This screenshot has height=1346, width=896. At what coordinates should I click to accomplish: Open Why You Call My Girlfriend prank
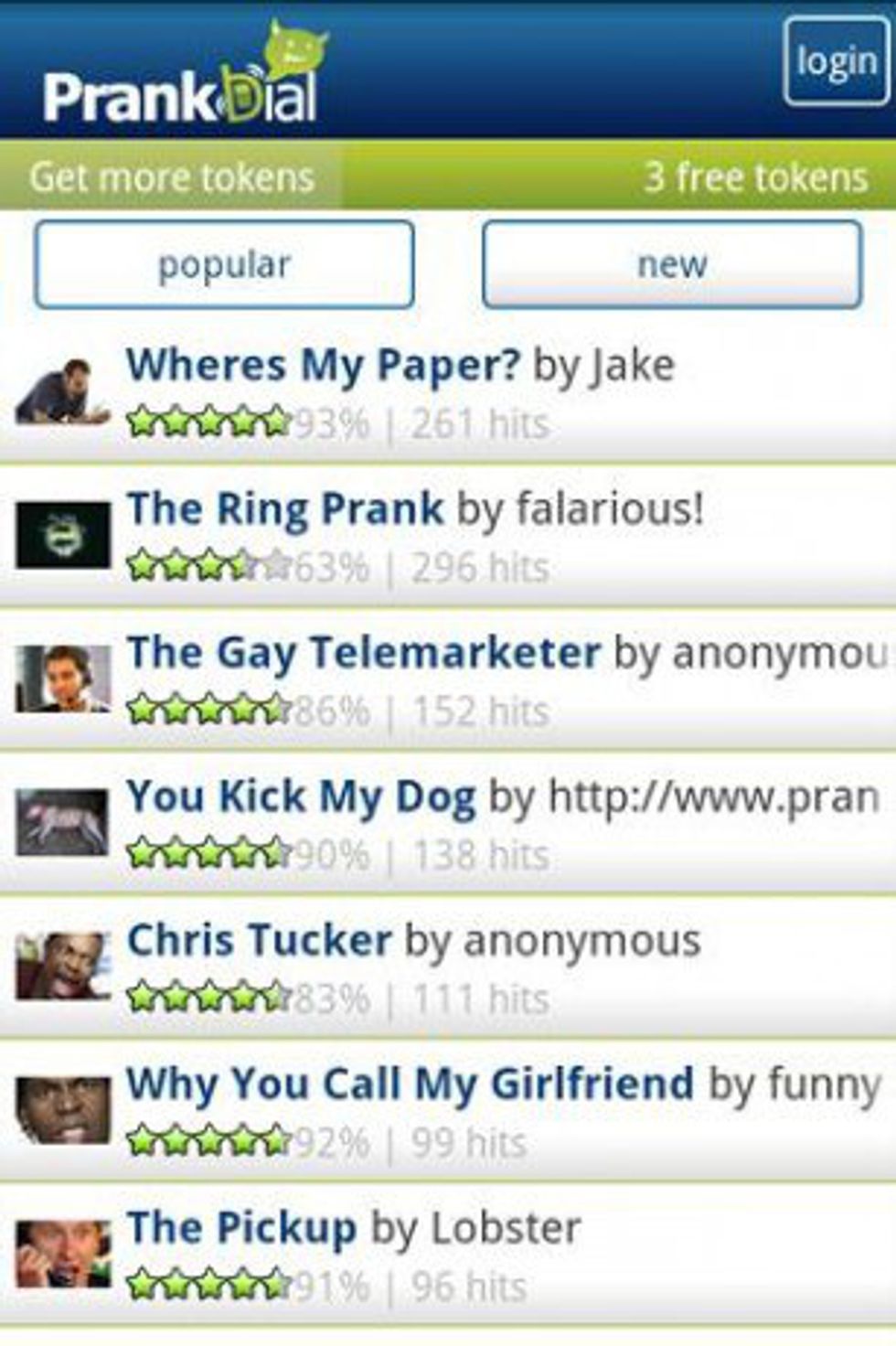pyautogui.click(x=410, y=1084)
